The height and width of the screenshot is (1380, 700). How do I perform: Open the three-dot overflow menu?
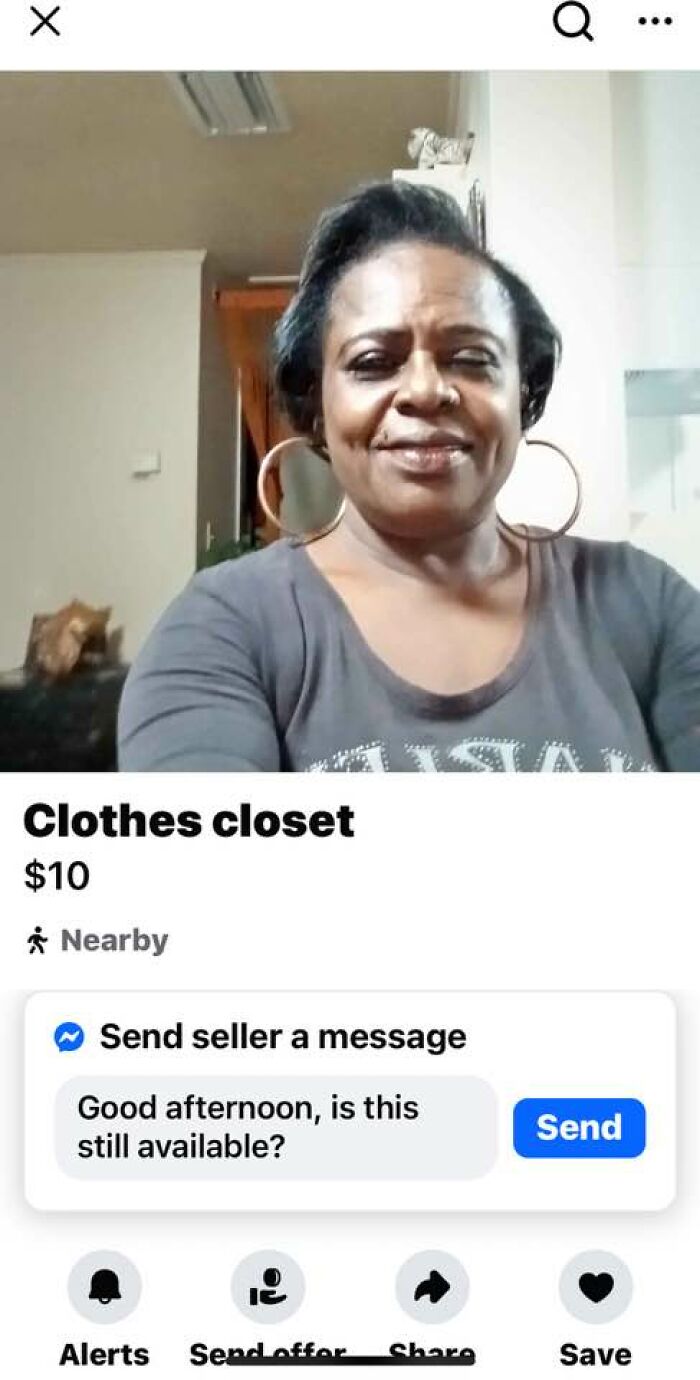click(x=654, y=22)
